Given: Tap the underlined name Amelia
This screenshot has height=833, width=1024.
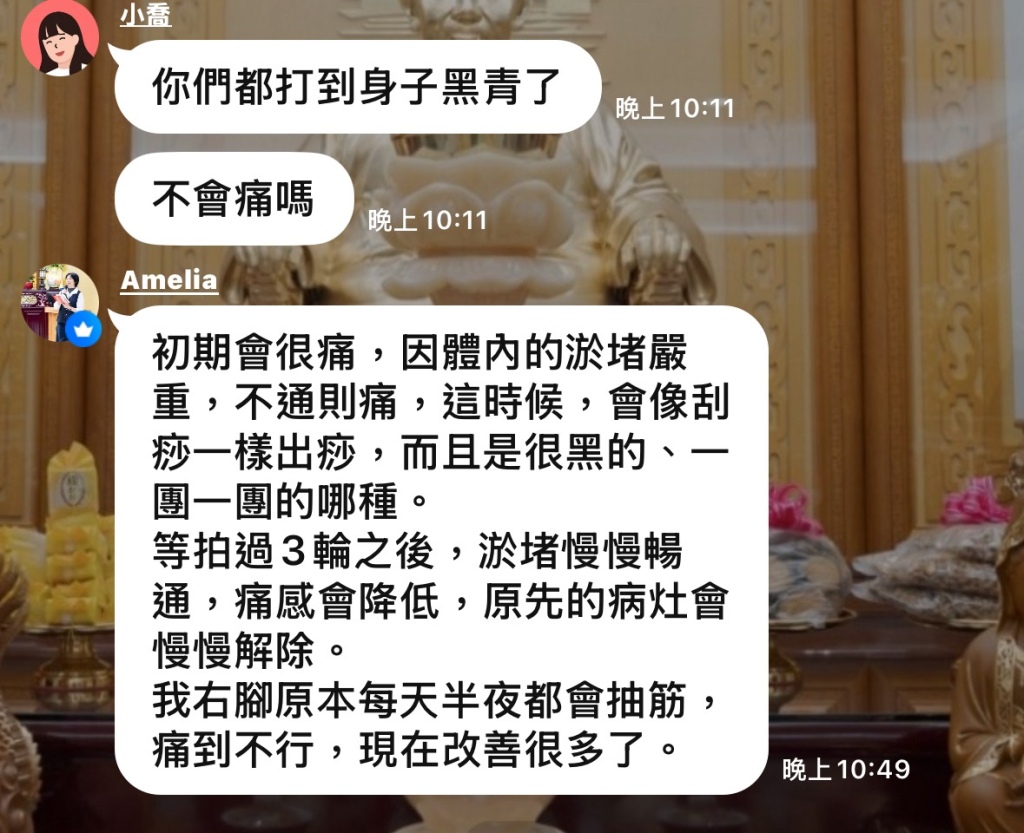Looking at the screenshot, I should click(x=169, y=280).
